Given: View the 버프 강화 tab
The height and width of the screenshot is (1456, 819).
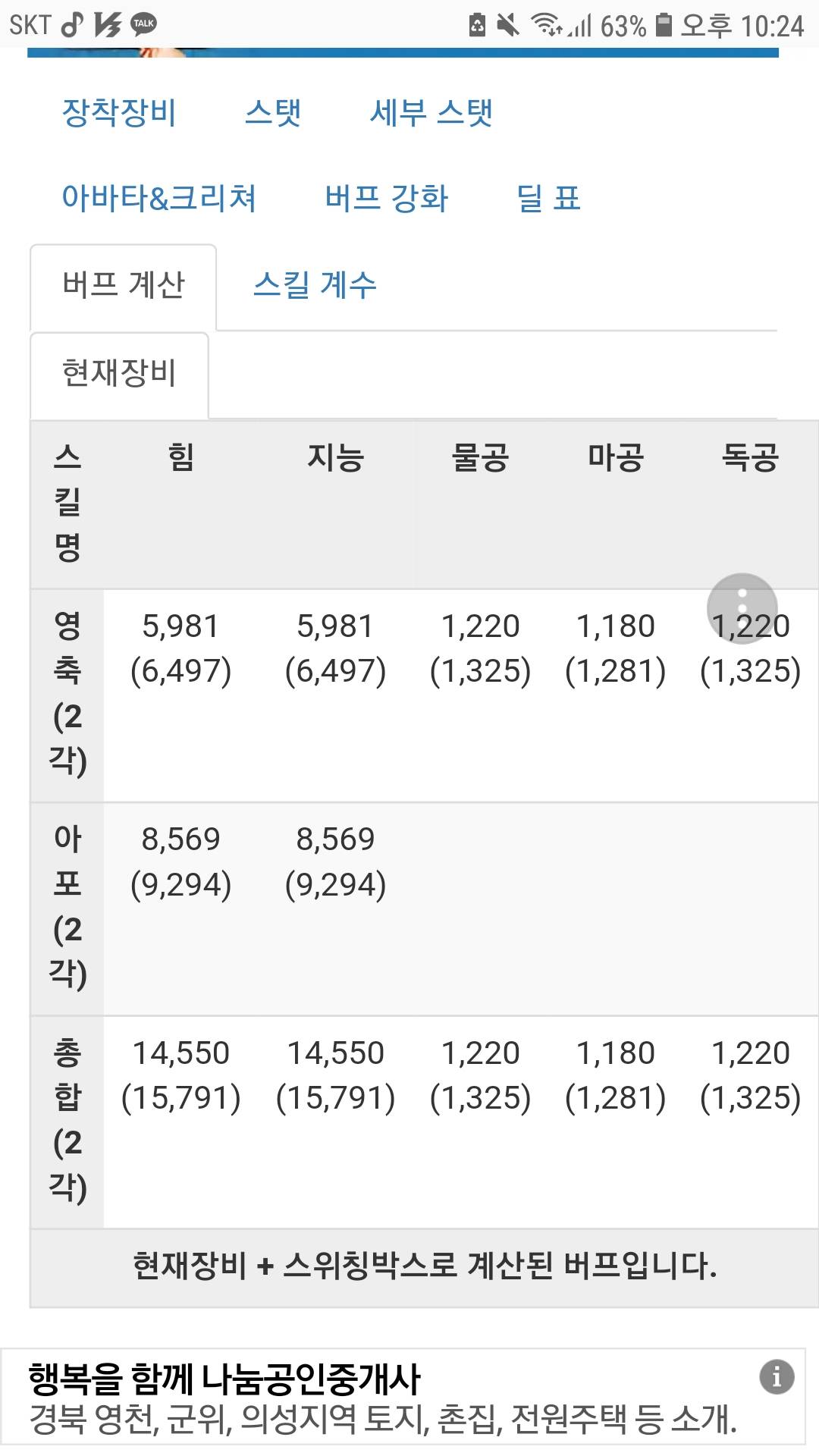Looking at the screenshot, I should click(x=387, y=198).
